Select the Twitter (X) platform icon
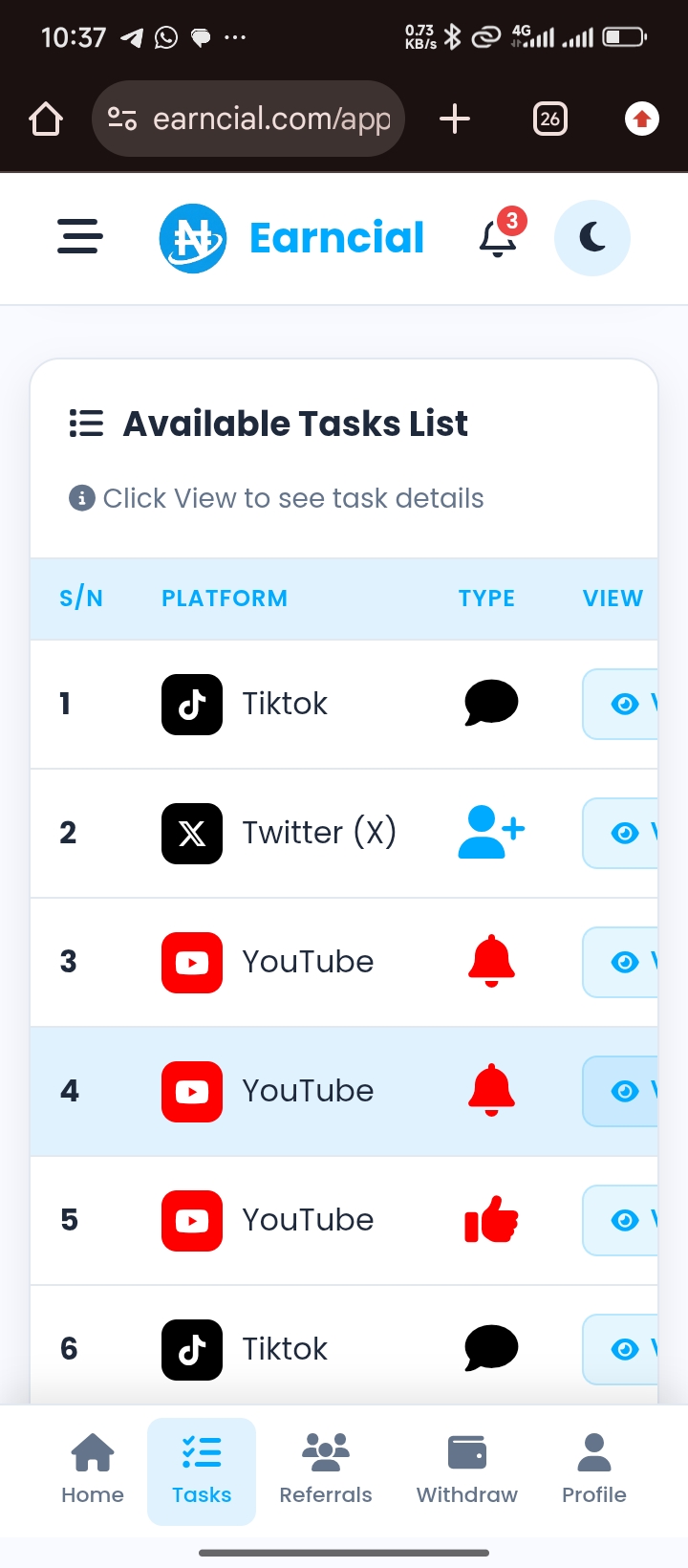Screen dimensions: 688x1568 (x=191, y=833)
